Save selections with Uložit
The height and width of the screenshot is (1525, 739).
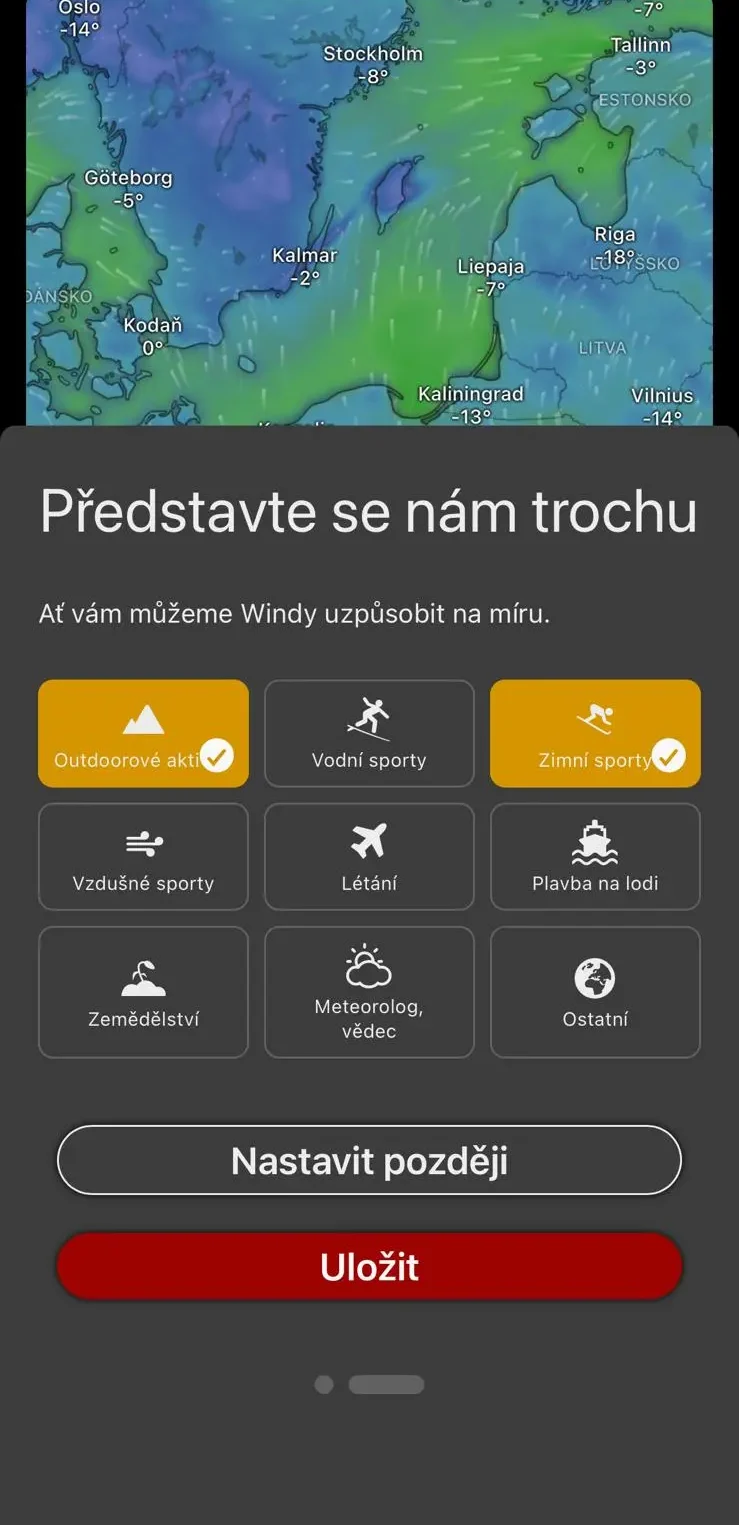[369, 1266]
